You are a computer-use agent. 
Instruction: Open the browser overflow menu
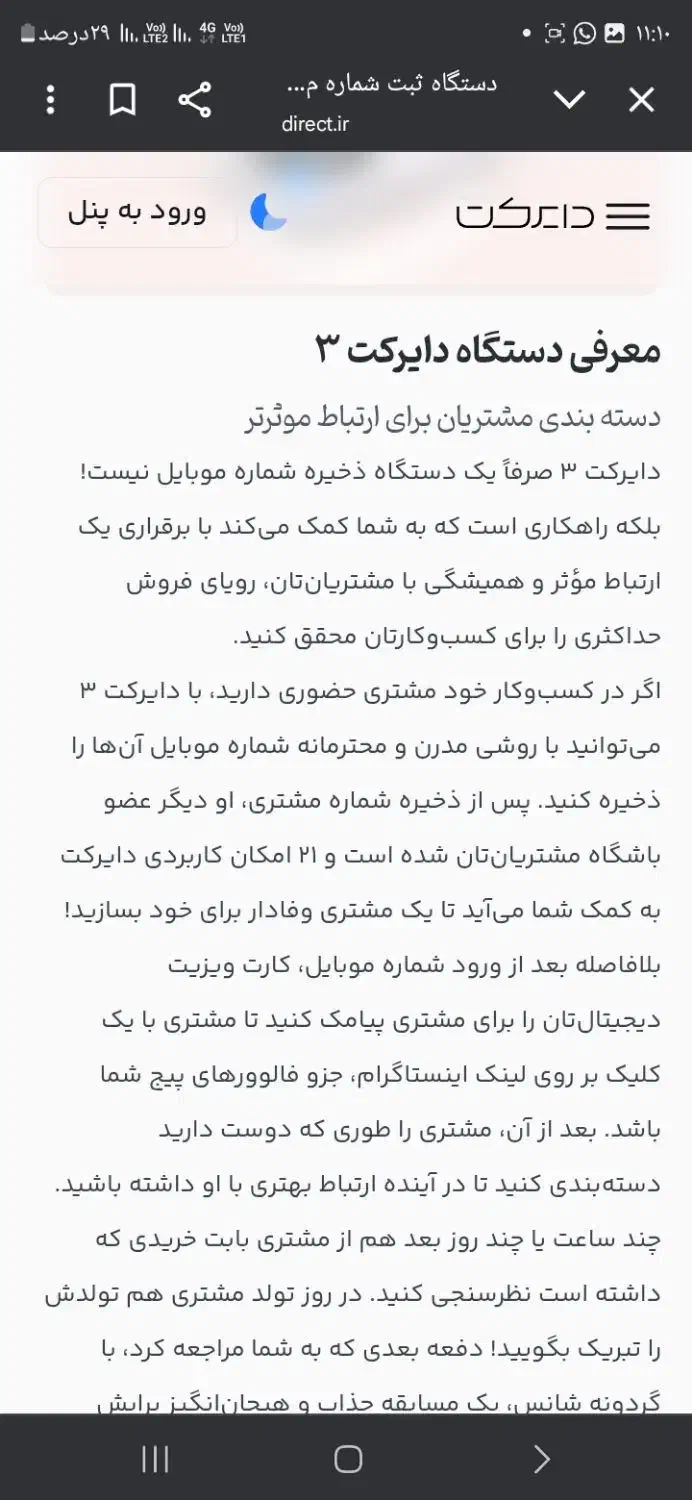point(51,100)
